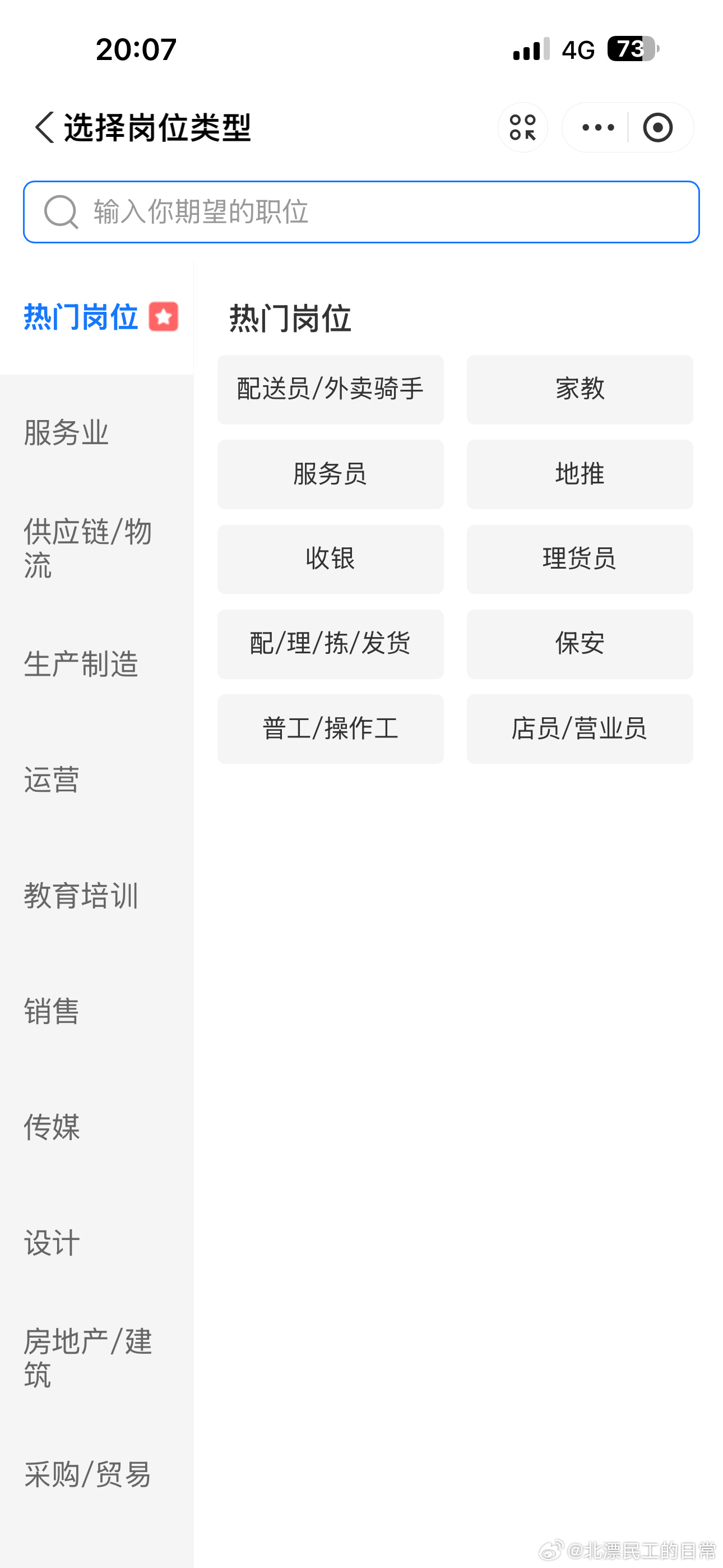Screen dimensions: 723x1568
Task: Close the mini-program with the circle button
Action: click(658, 127)
